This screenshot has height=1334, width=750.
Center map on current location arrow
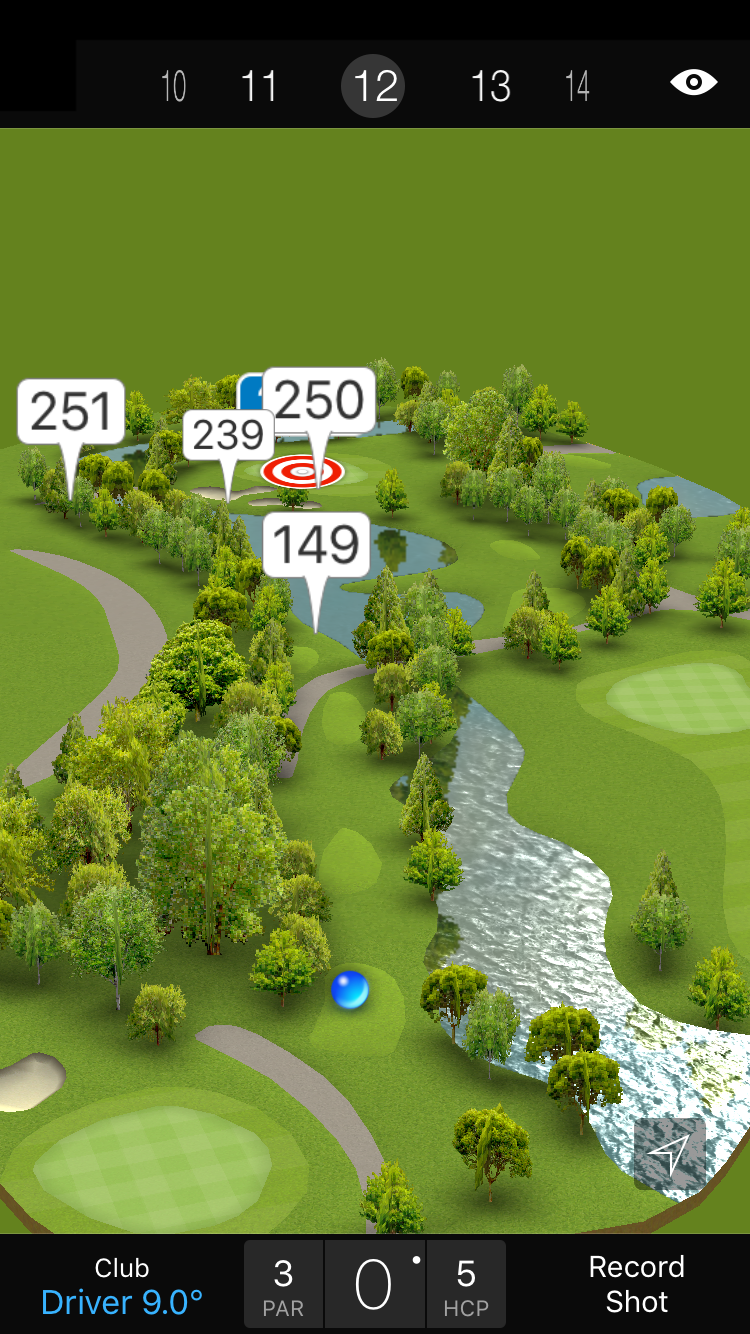pyautogui.click(x=669, y=1153)
